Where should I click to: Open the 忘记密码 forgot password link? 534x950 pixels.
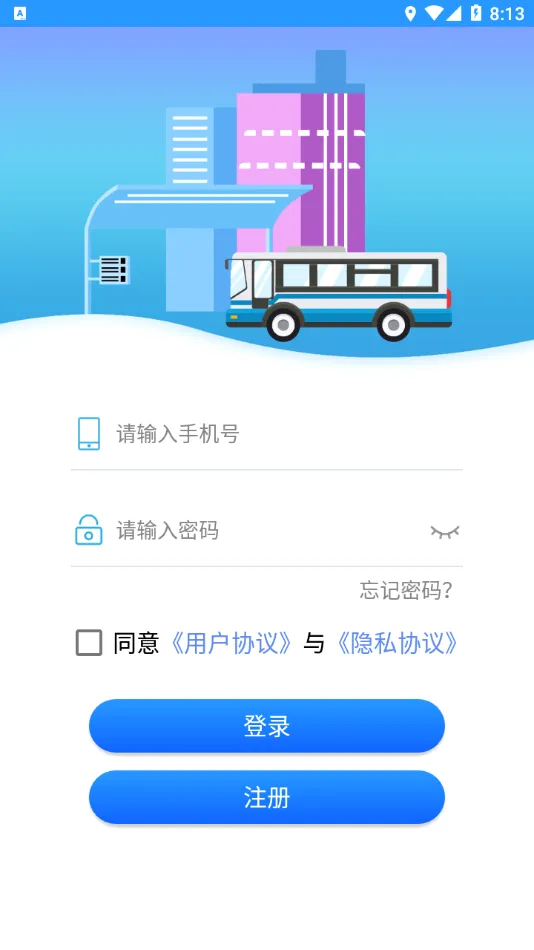coord(407,590)
